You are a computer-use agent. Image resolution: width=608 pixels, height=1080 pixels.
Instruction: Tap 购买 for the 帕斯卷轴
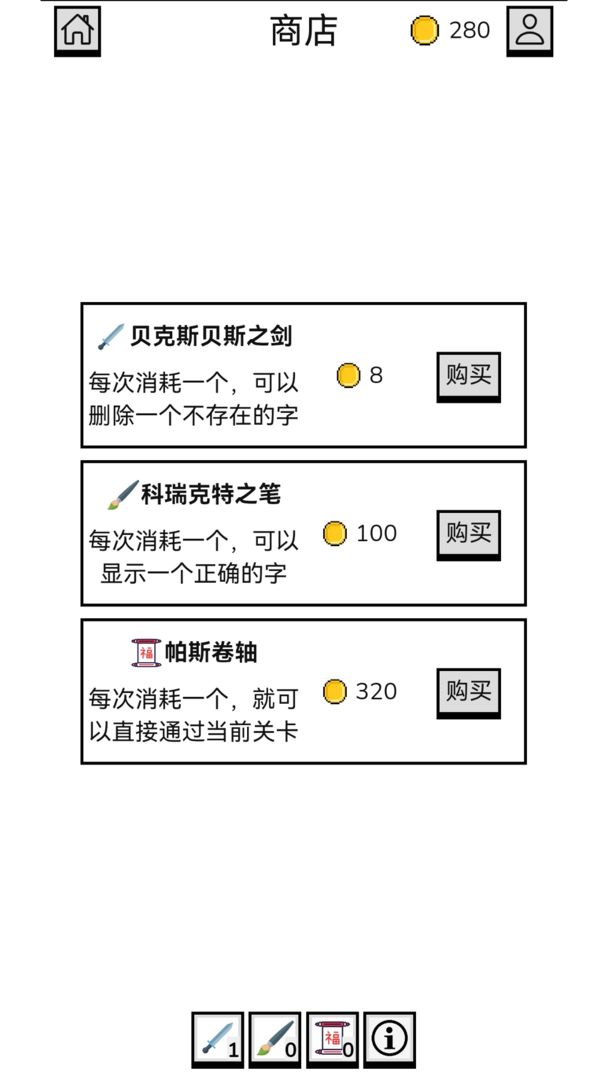tap(468, 693)
